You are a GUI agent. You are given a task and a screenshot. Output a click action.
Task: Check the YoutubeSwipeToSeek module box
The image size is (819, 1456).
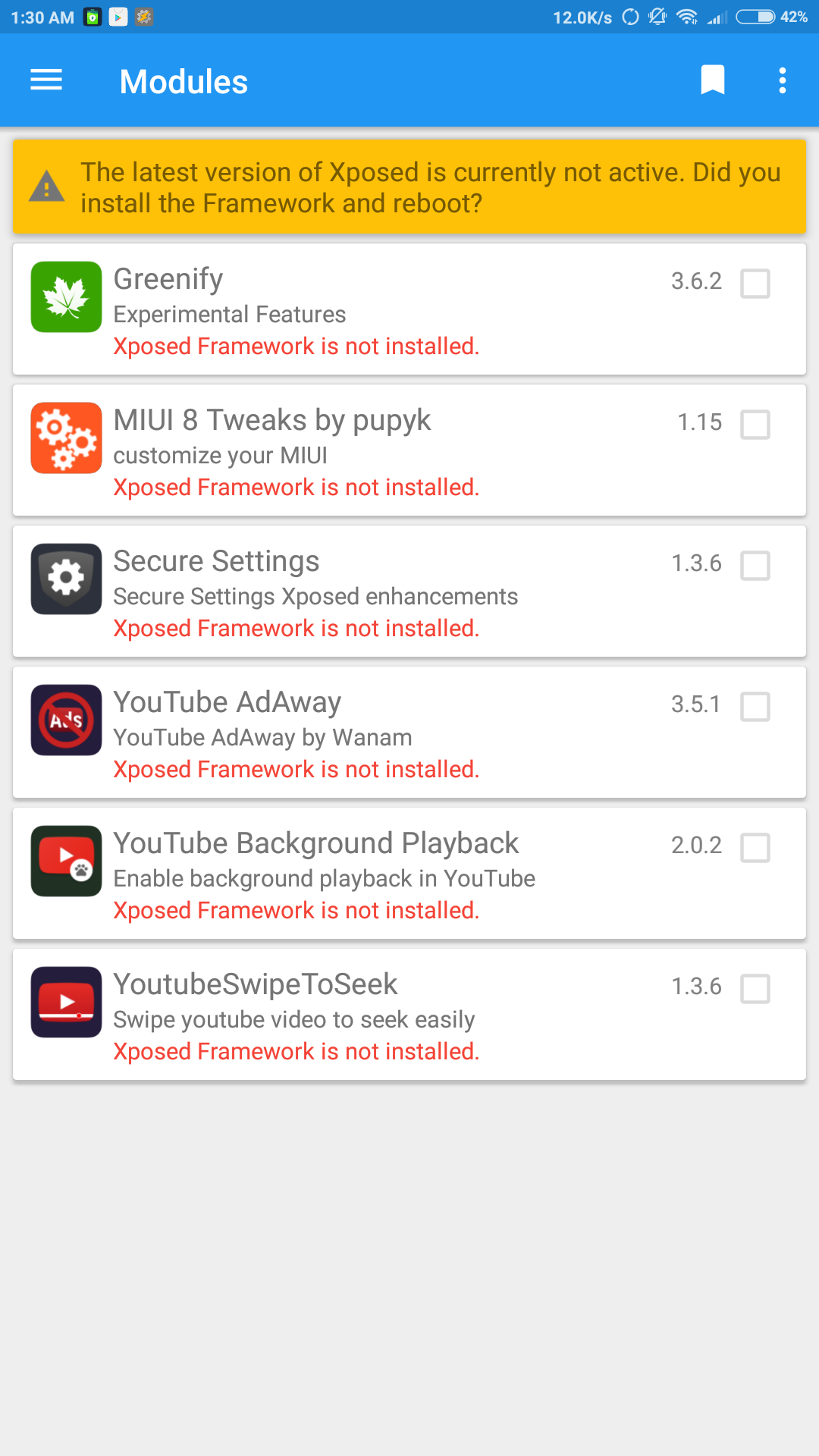(x=755, y=989)
